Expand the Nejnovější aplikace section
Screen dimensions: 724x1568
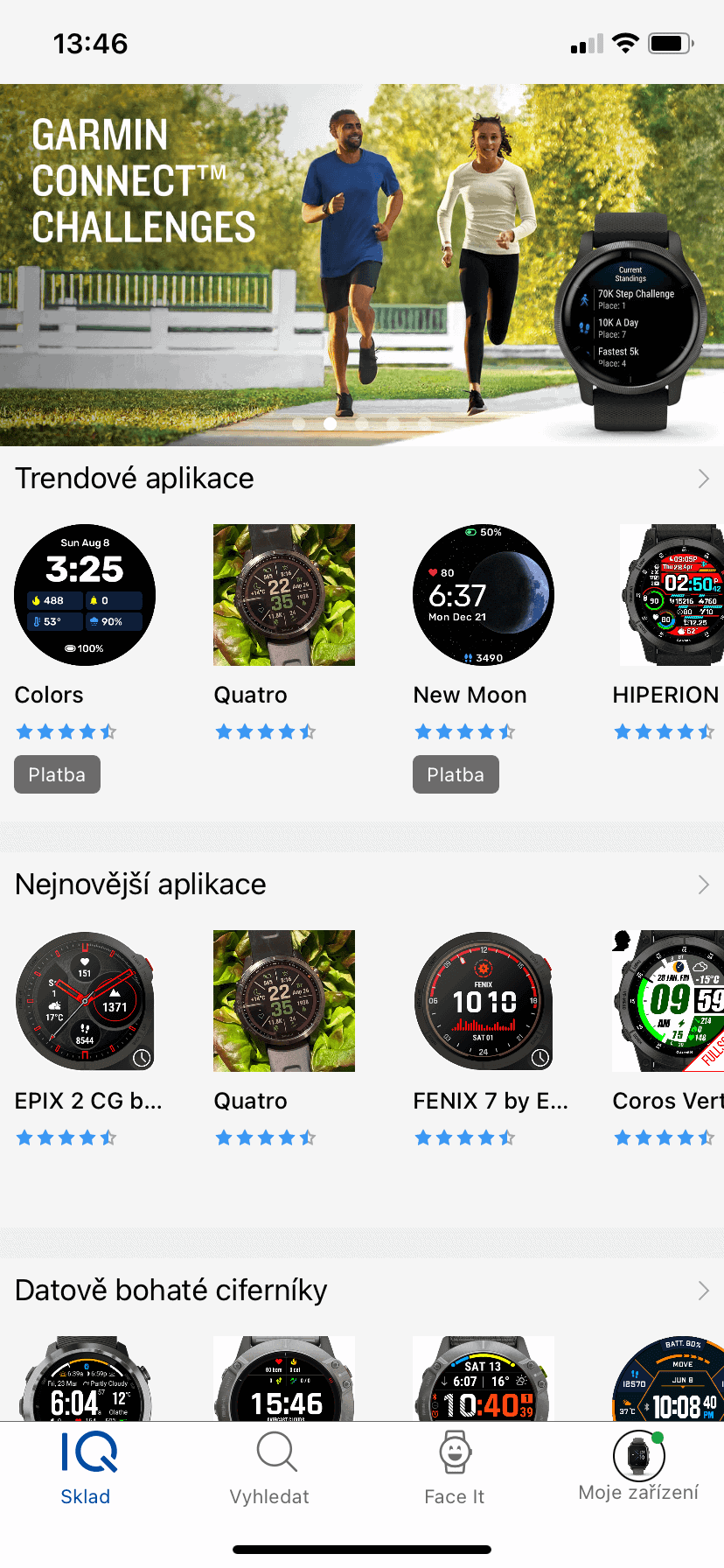click(x=704, y=885)
